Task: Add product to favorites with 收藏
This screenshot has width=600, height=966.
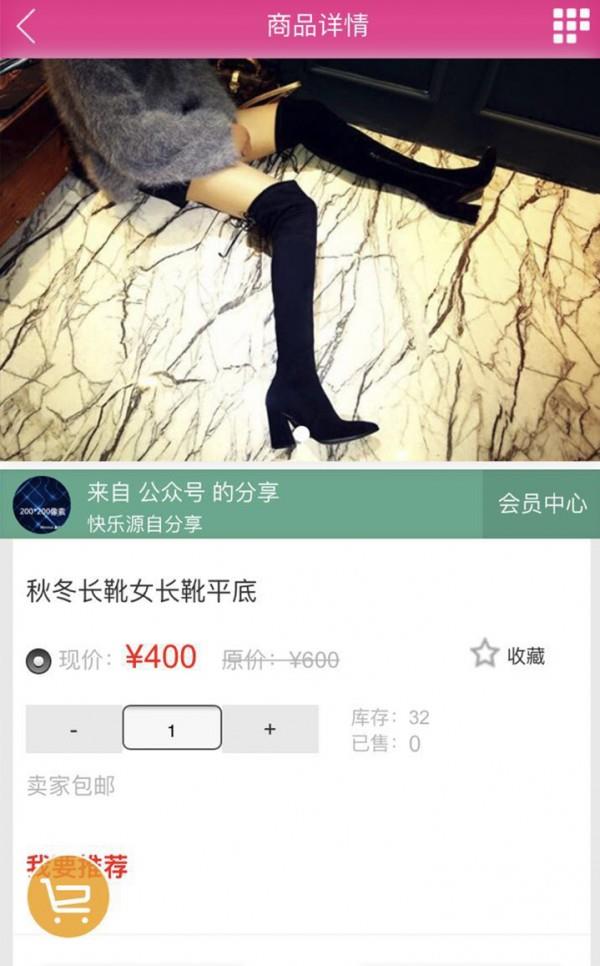Action: [508, 655]
